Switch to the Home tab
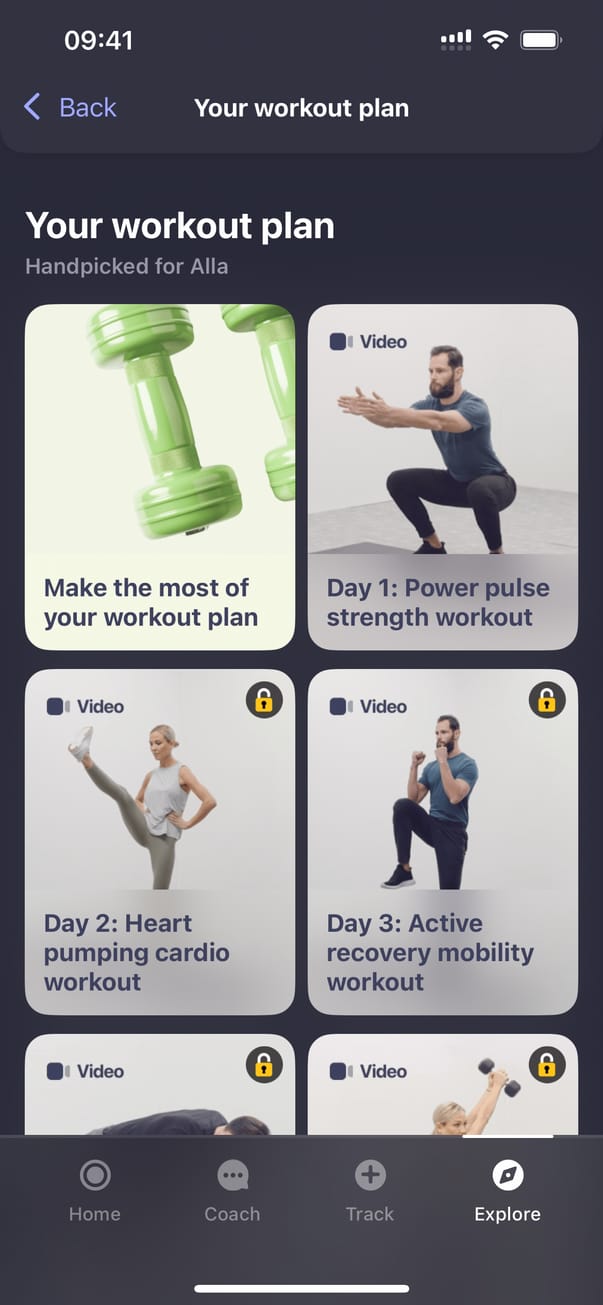603x1305 pixels. 95,1192
